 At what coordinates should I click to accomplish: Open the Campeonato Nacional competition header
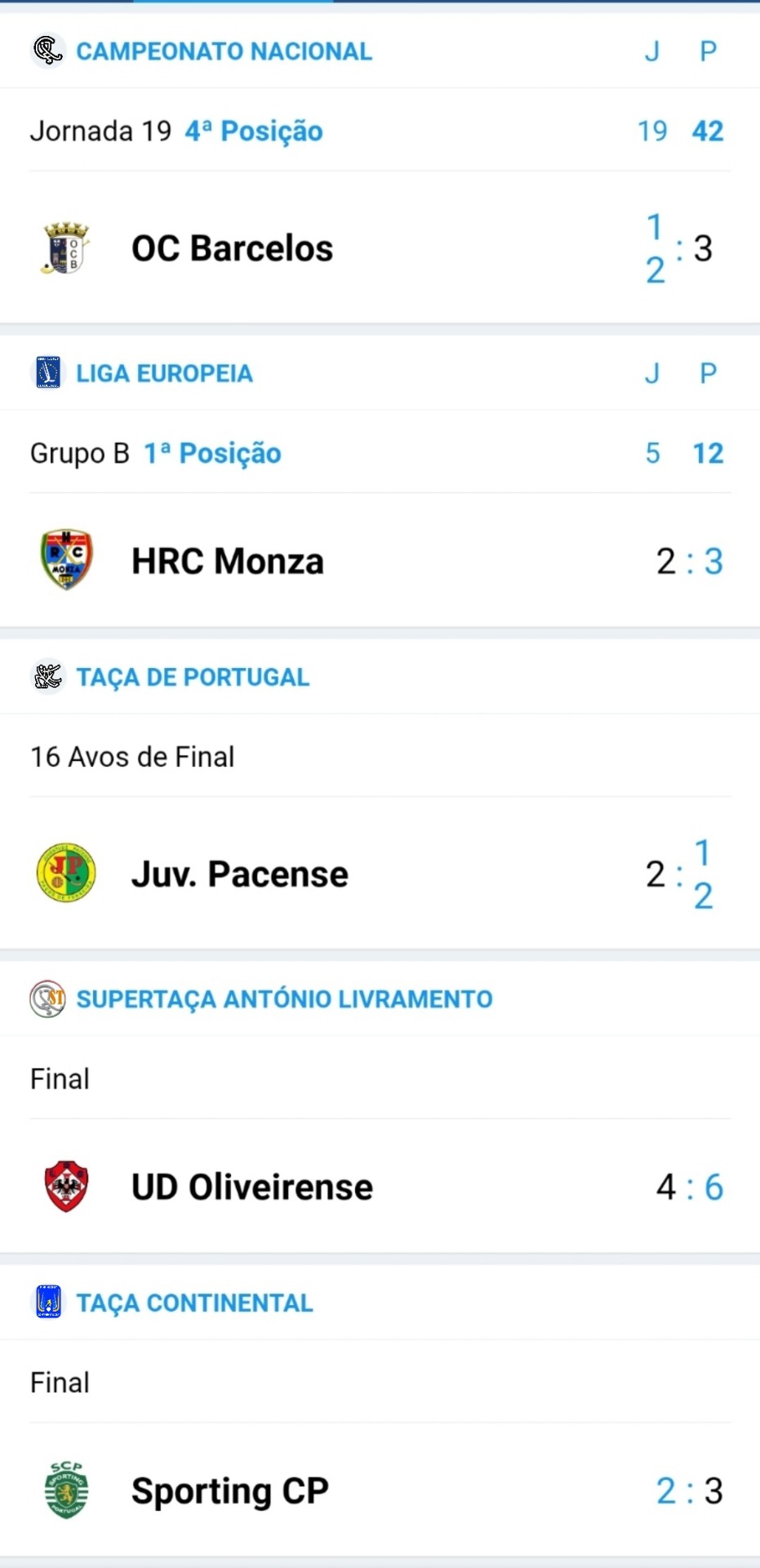[380, 51]
